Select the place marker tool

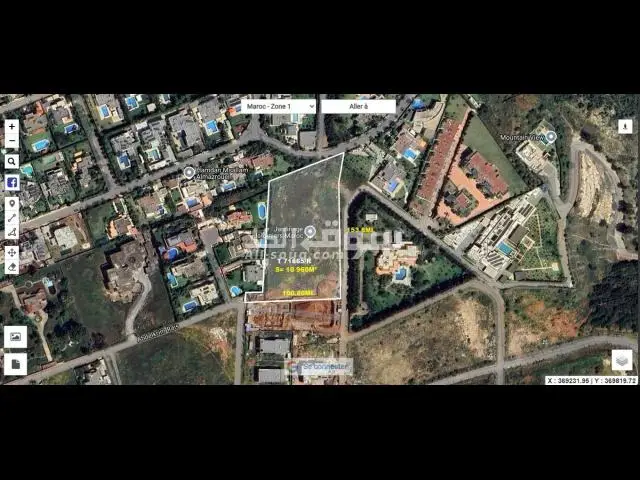(x=12, y=203)
